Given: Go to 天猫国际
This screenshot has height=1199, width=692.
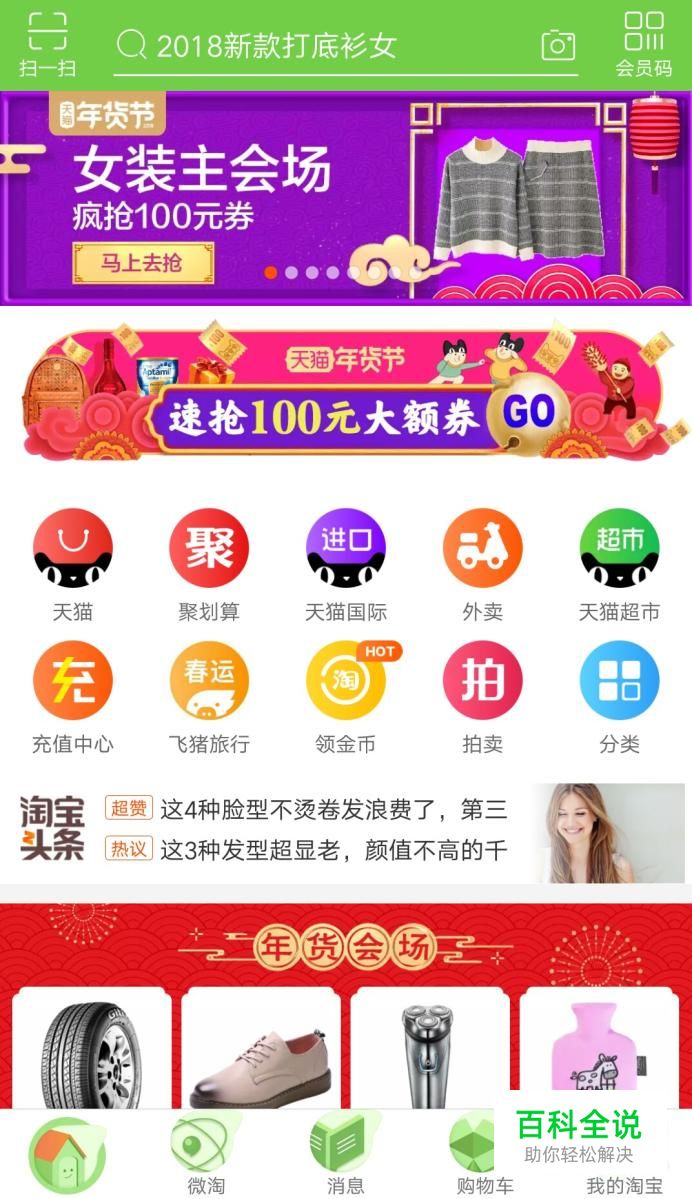Looking at the screenshot, I should click(x=346, y=564).
